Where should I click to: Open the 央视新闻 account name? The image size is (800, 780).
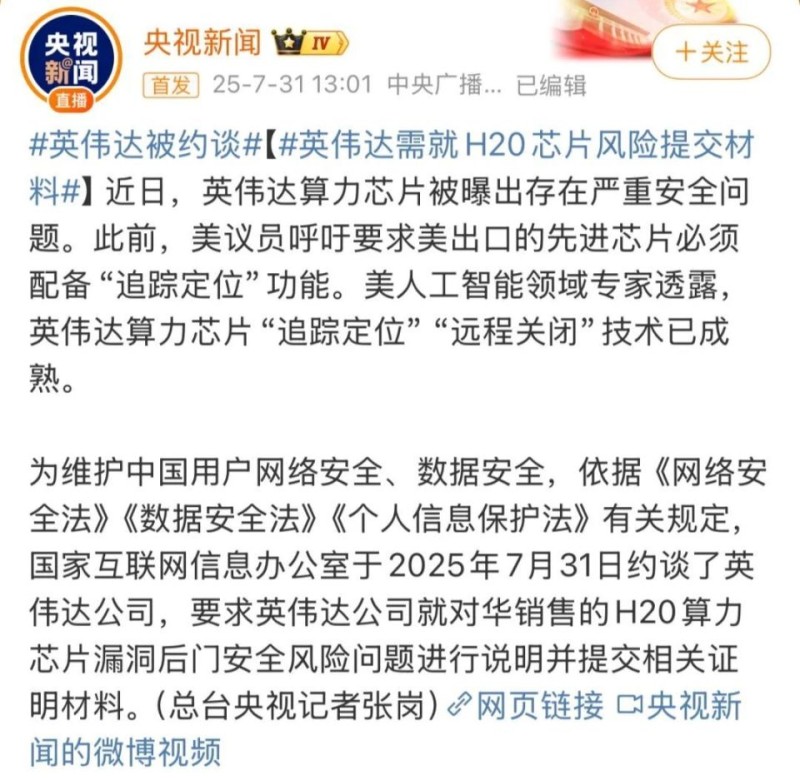click(x=202, y=42)
